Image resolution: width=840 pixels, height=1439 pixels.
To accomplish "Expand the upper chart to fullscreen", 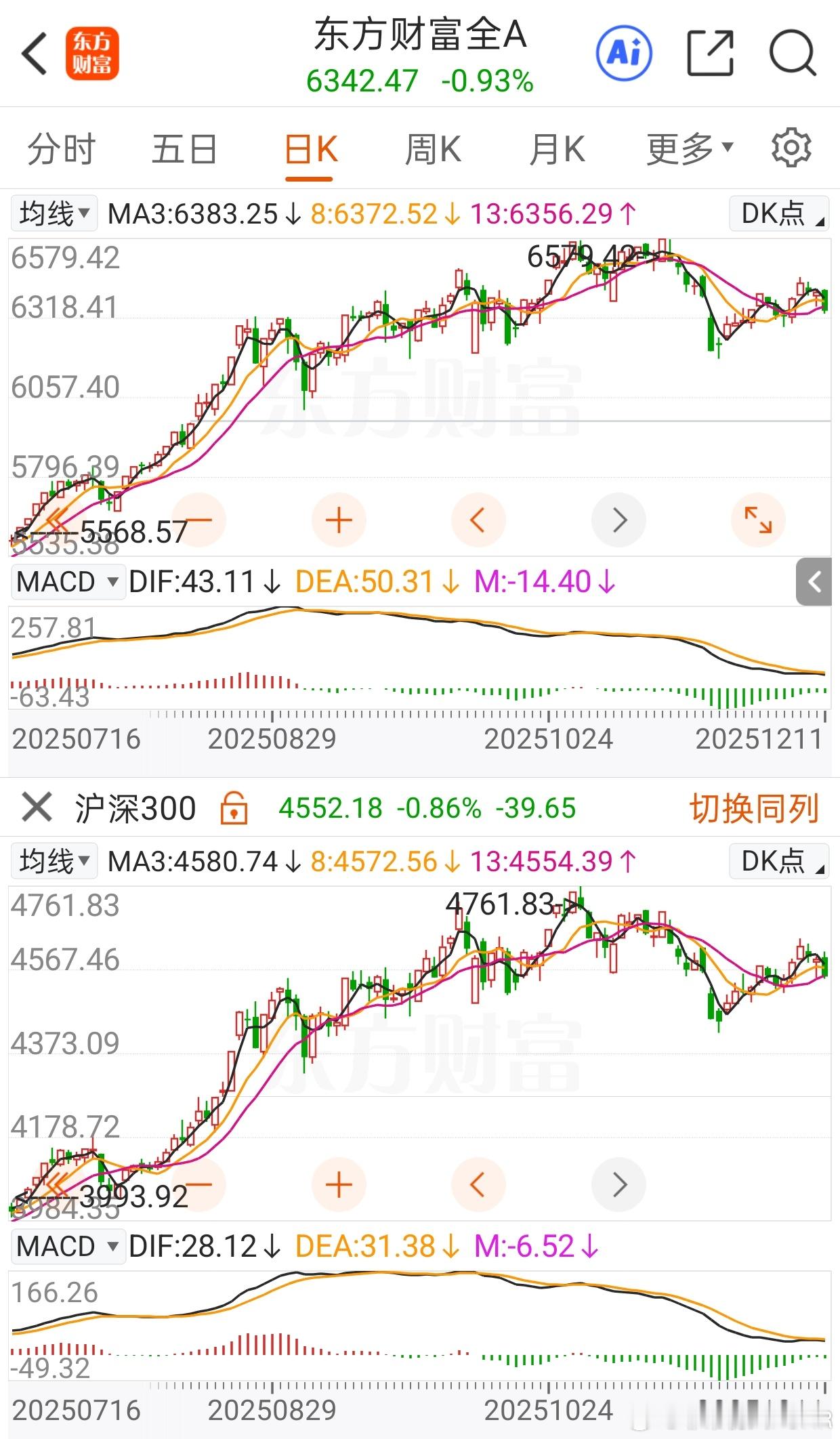I will [x=758, y=520].
